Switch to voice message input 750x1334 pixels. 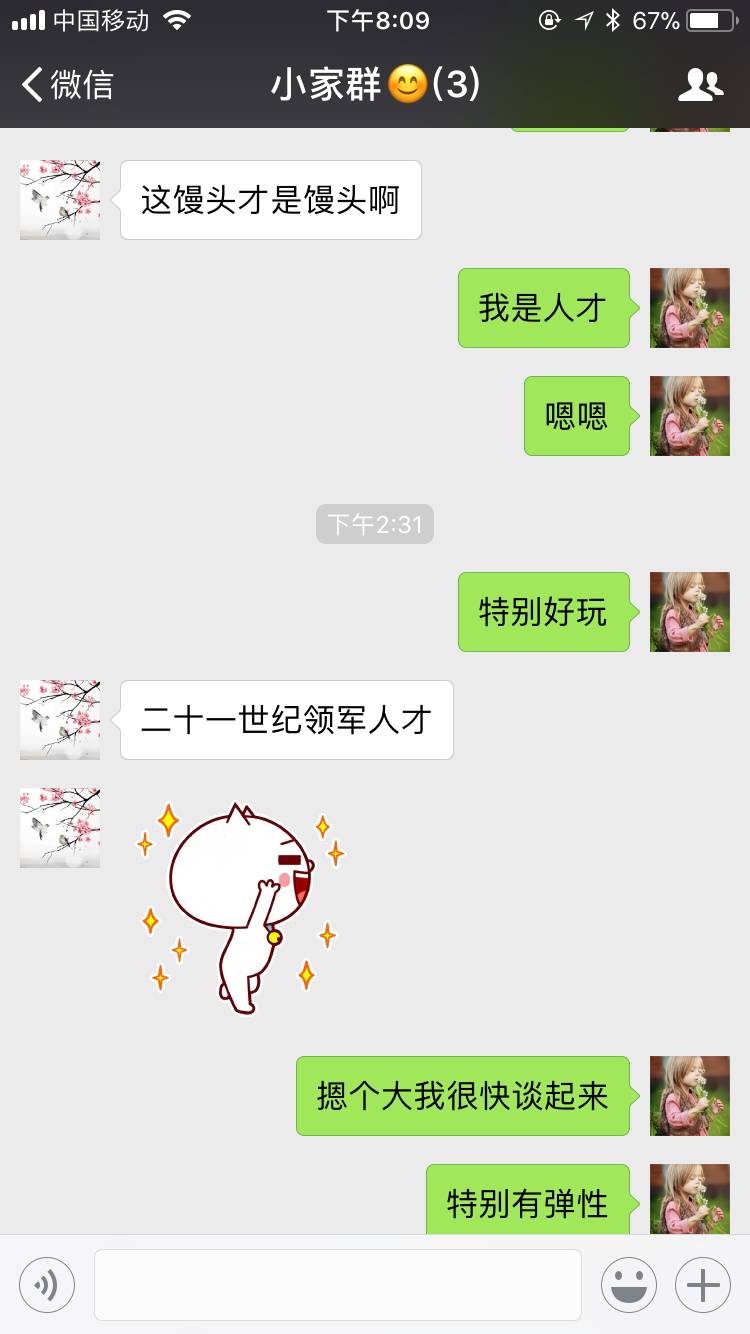[x=47, y=1284]
